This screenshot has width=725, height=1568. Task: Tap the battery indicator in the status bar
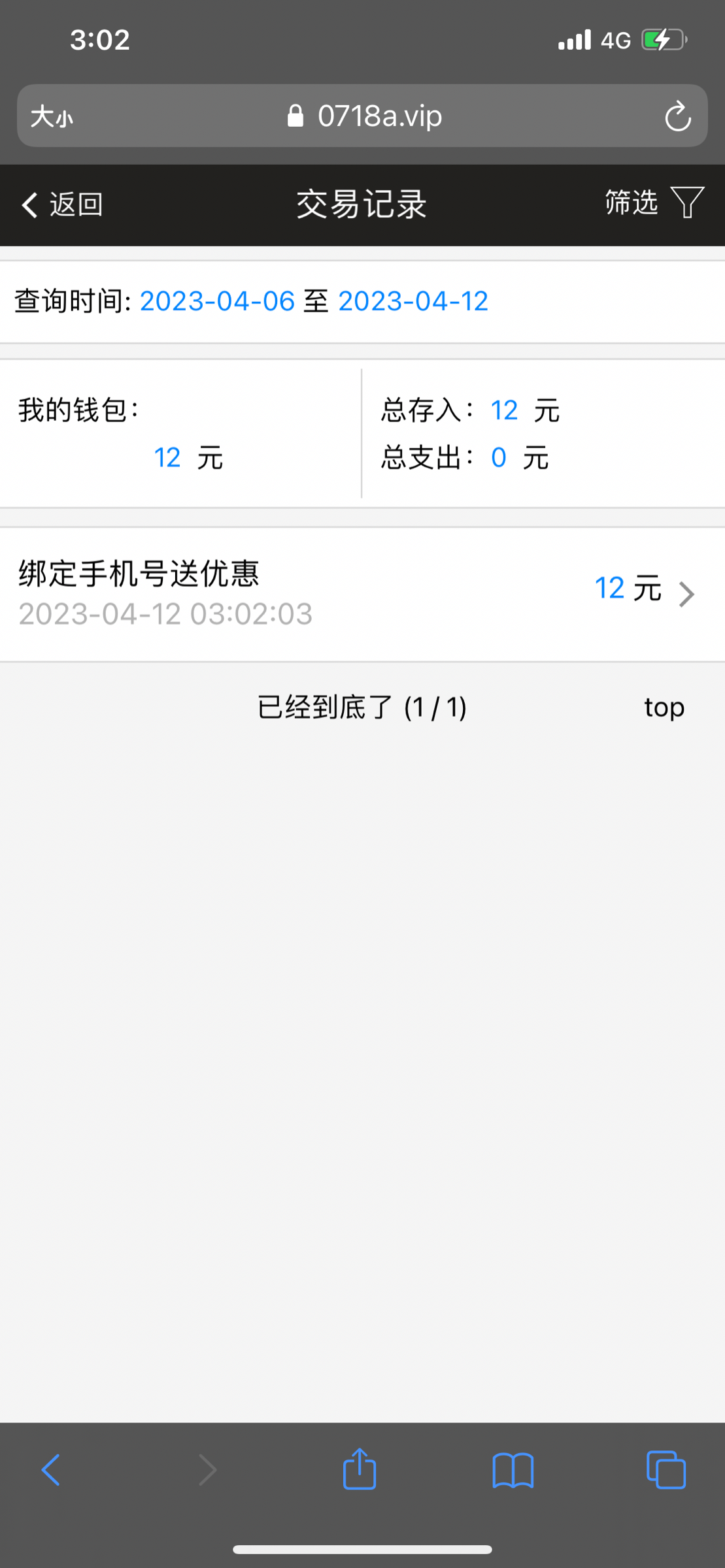pyautogui.click(x=659, y=39)
